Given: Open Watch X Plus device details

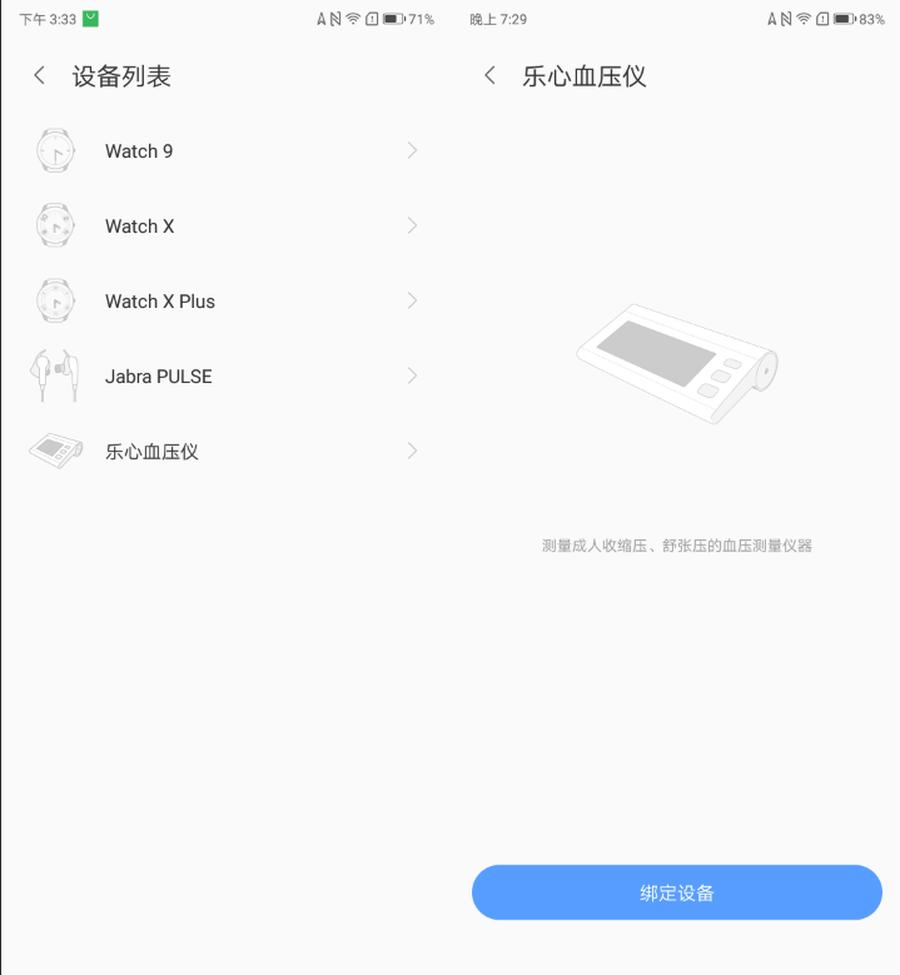Looking at the screenshot, I should (x=225, y=301).
